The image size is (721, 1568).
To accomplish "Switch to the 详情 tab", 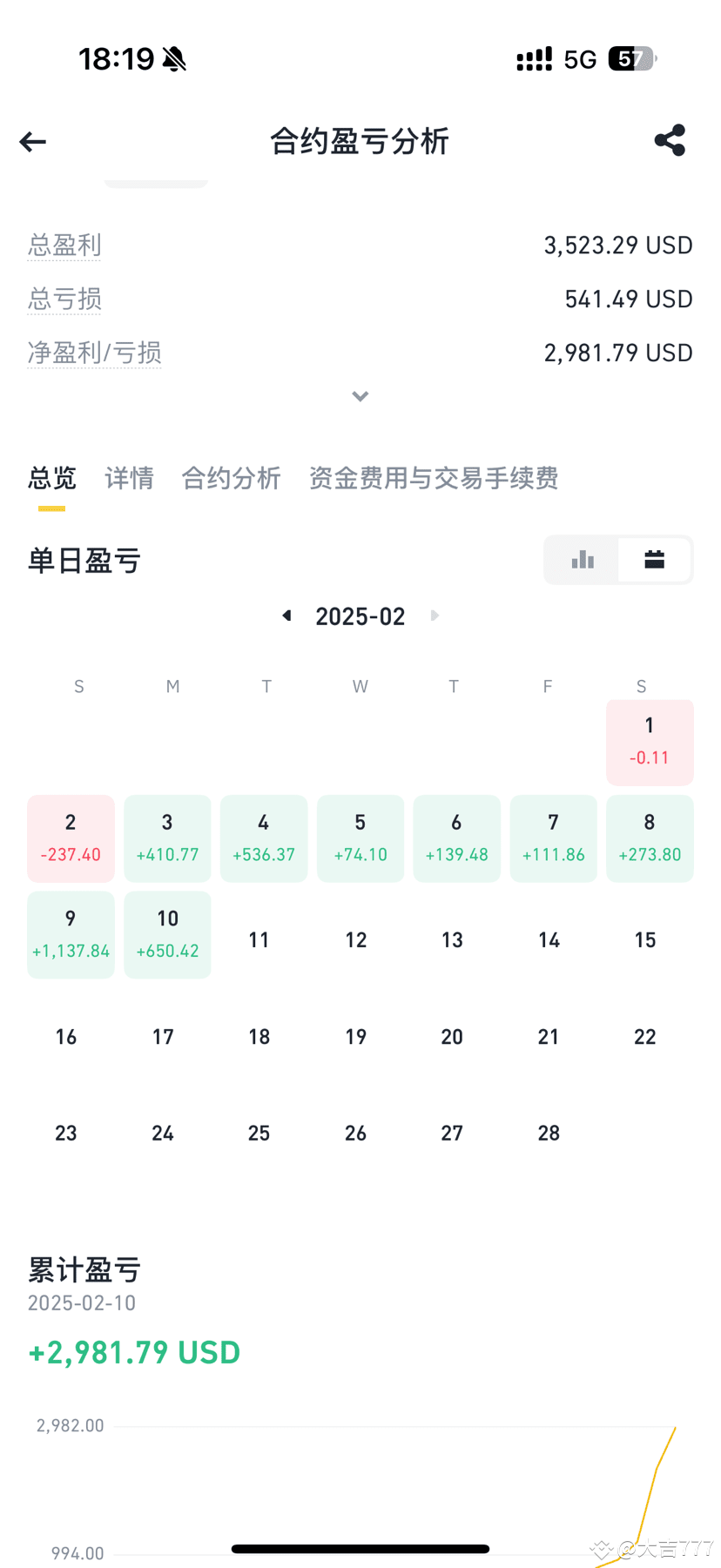I will [128, 479].
